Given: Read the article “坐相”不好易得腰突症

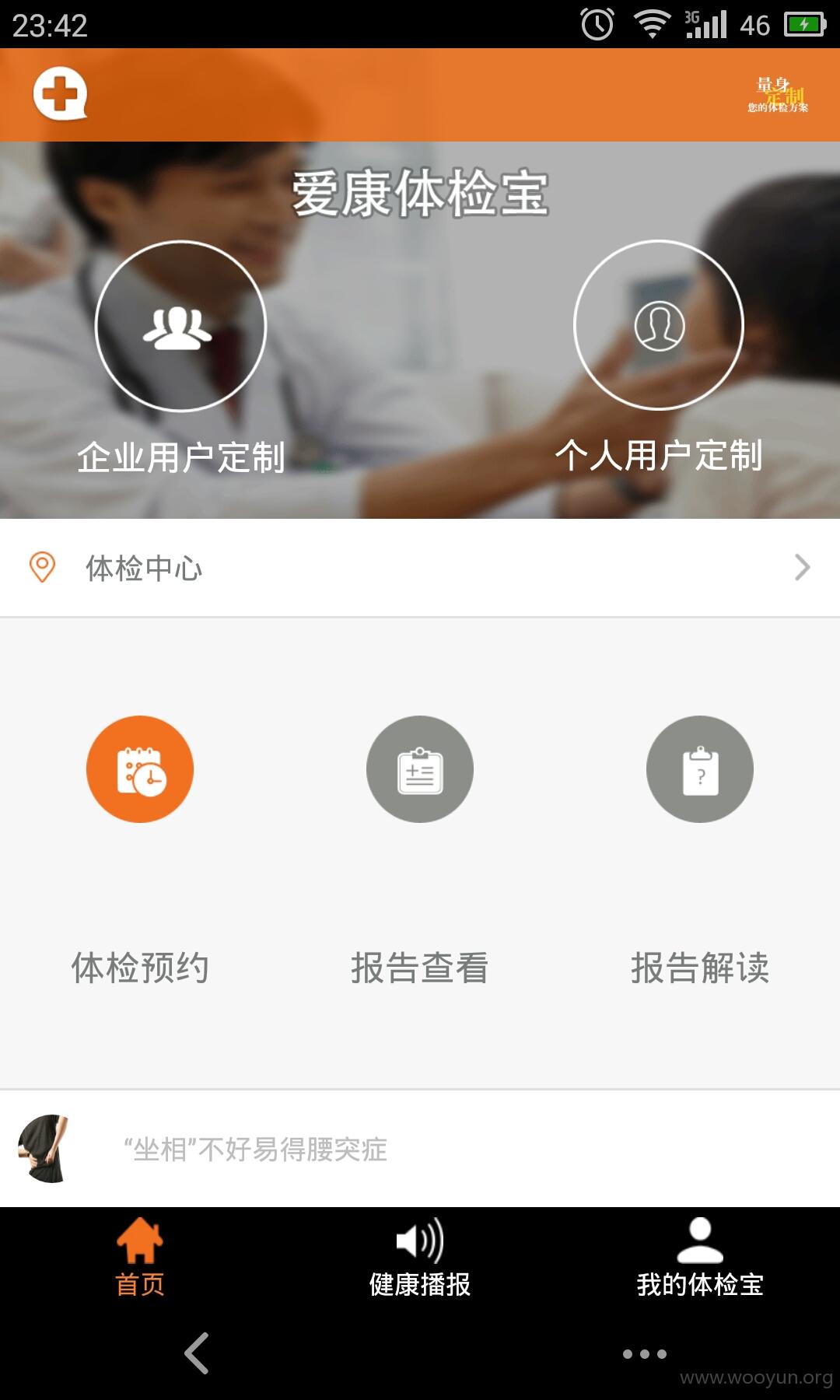Looking at the screenshot, I should tap(420, 1149).
